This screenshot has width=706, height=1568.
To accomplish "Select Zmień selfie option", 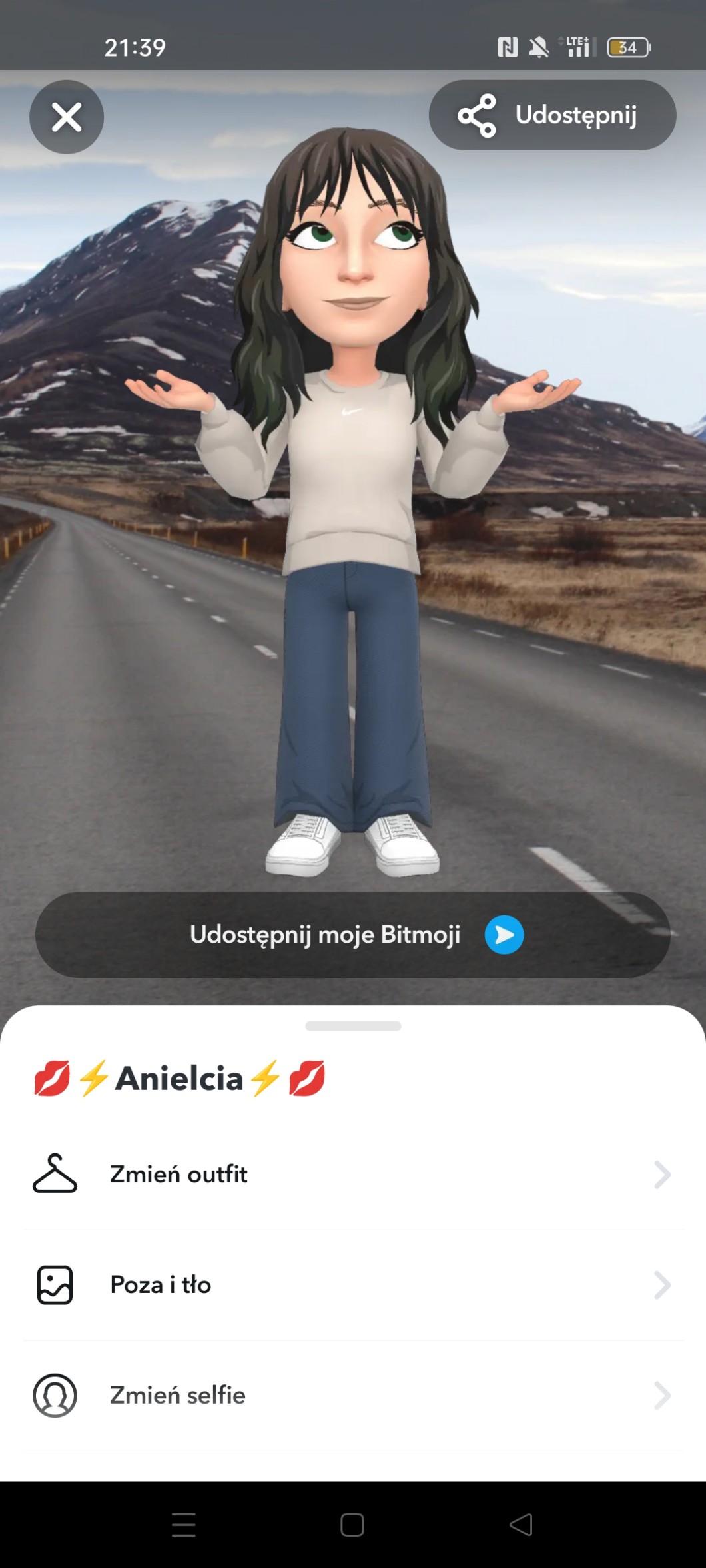I will coord(352,1395).
